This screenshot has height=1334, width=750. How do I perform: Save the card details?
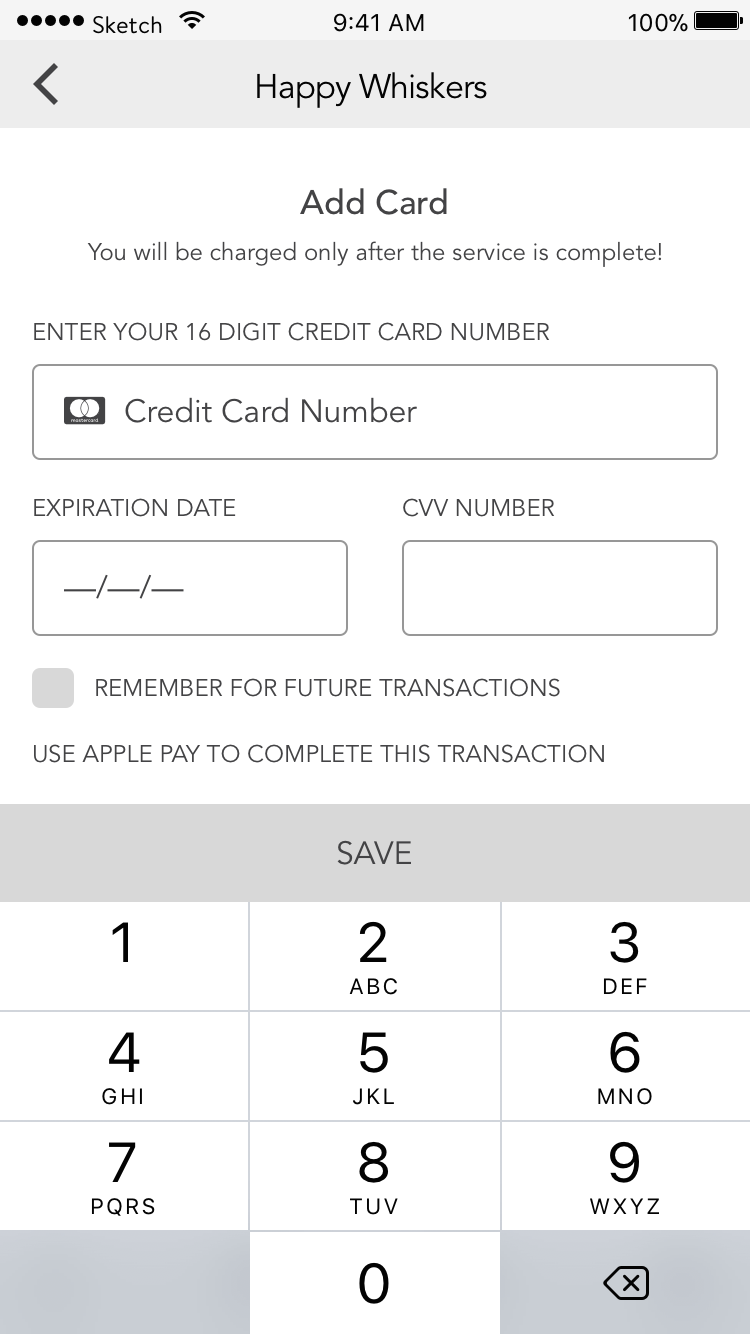(x=375, y=853)
